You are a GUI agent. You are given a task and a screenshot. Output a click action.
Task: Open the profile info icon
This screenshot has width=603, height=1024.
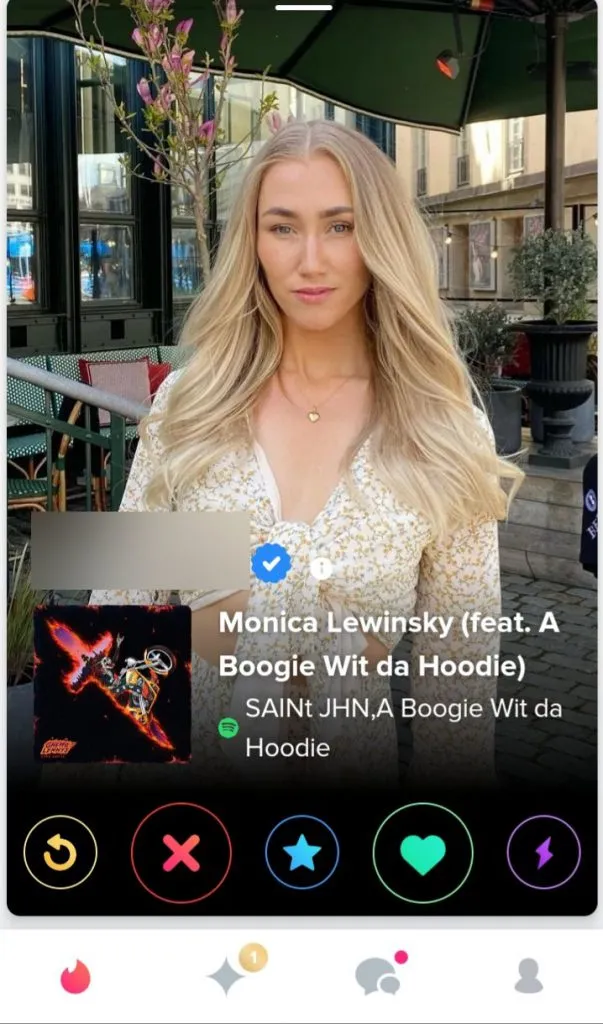tap(321, 568)
